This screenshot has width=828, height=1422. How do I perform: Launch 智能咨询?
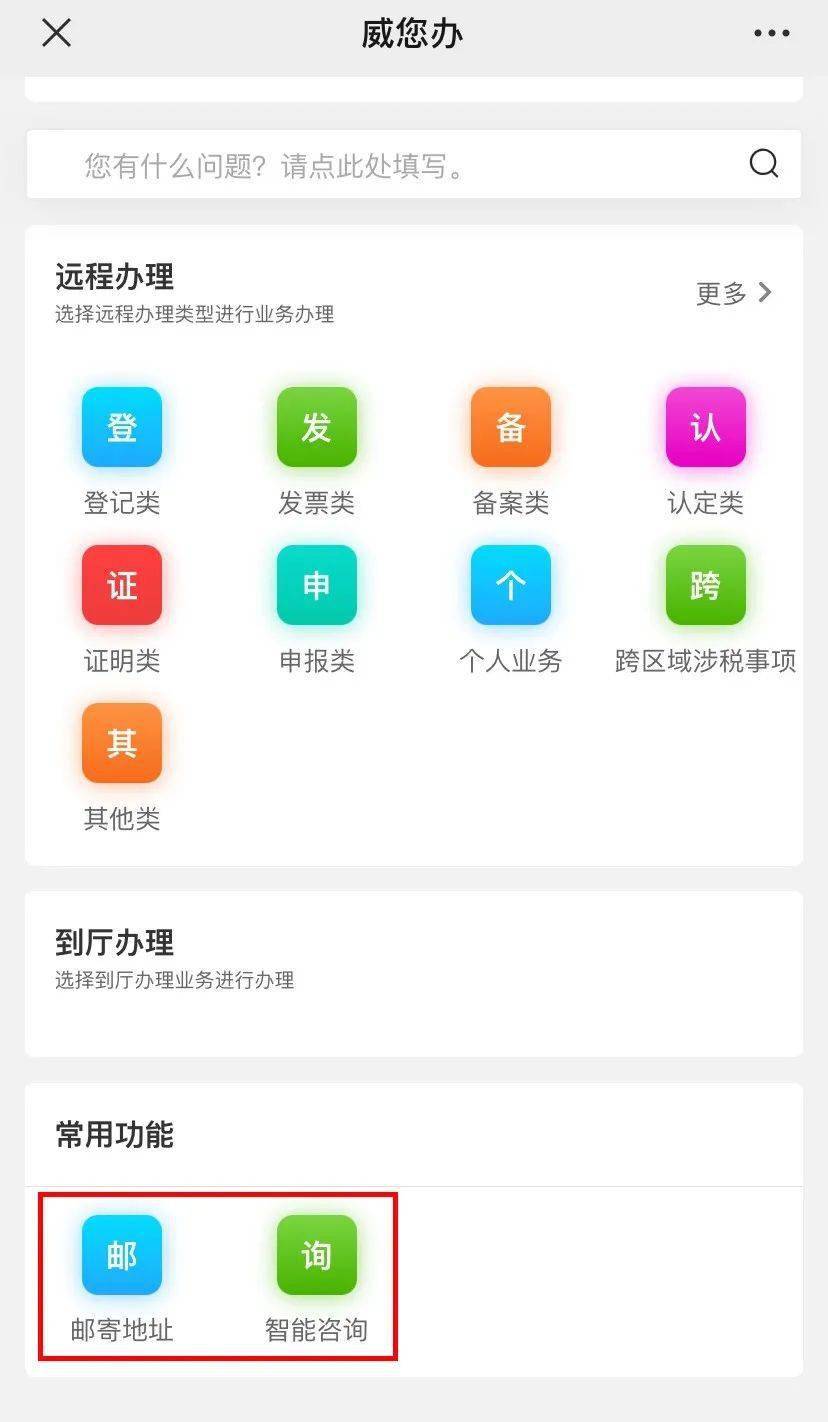click(316, 1256)
